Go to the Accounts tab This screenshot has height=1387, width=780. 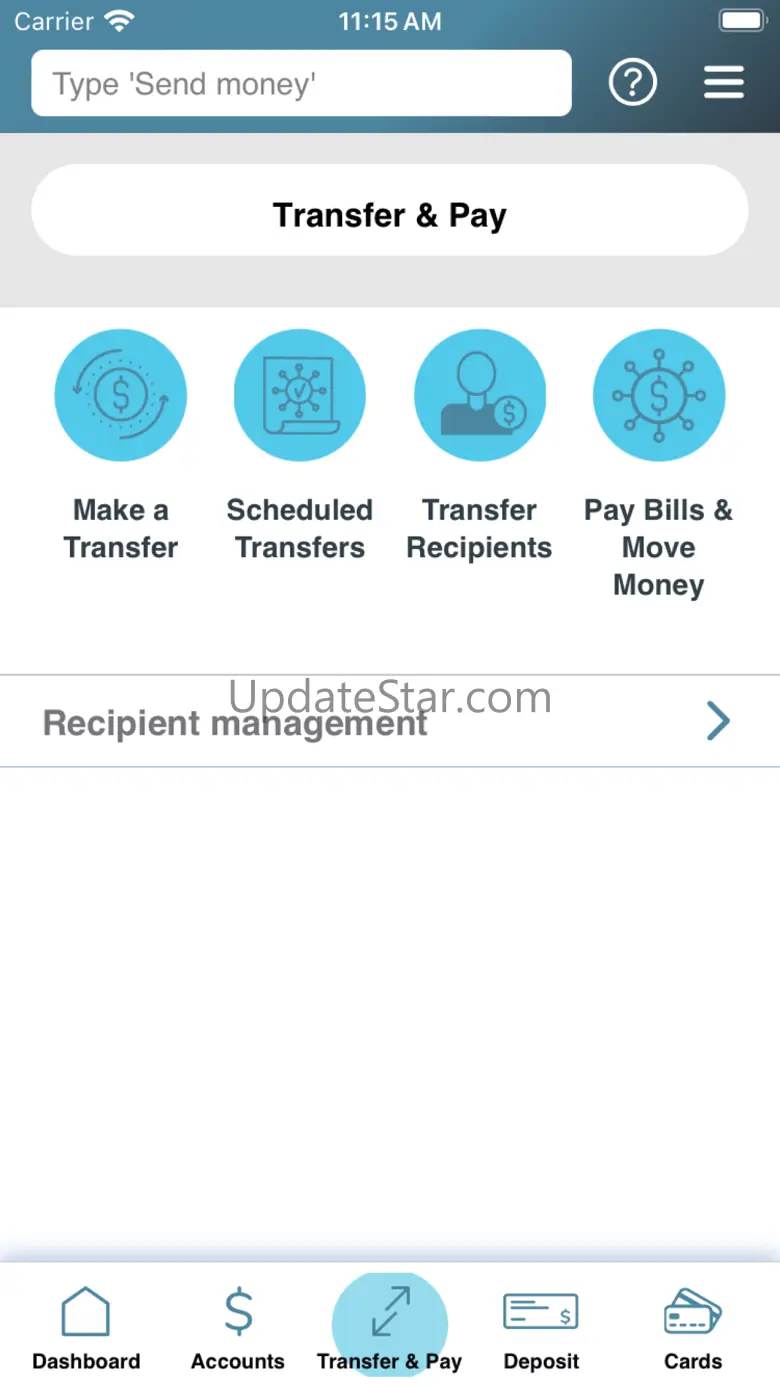238,1327
